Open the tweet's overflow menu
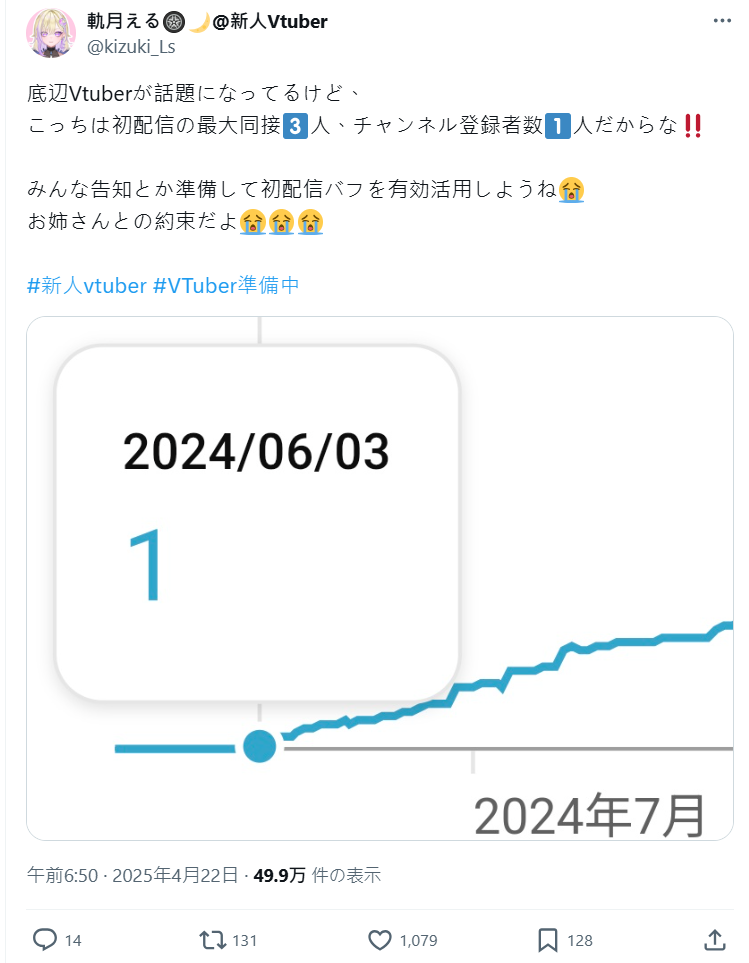 pos(721,21)
